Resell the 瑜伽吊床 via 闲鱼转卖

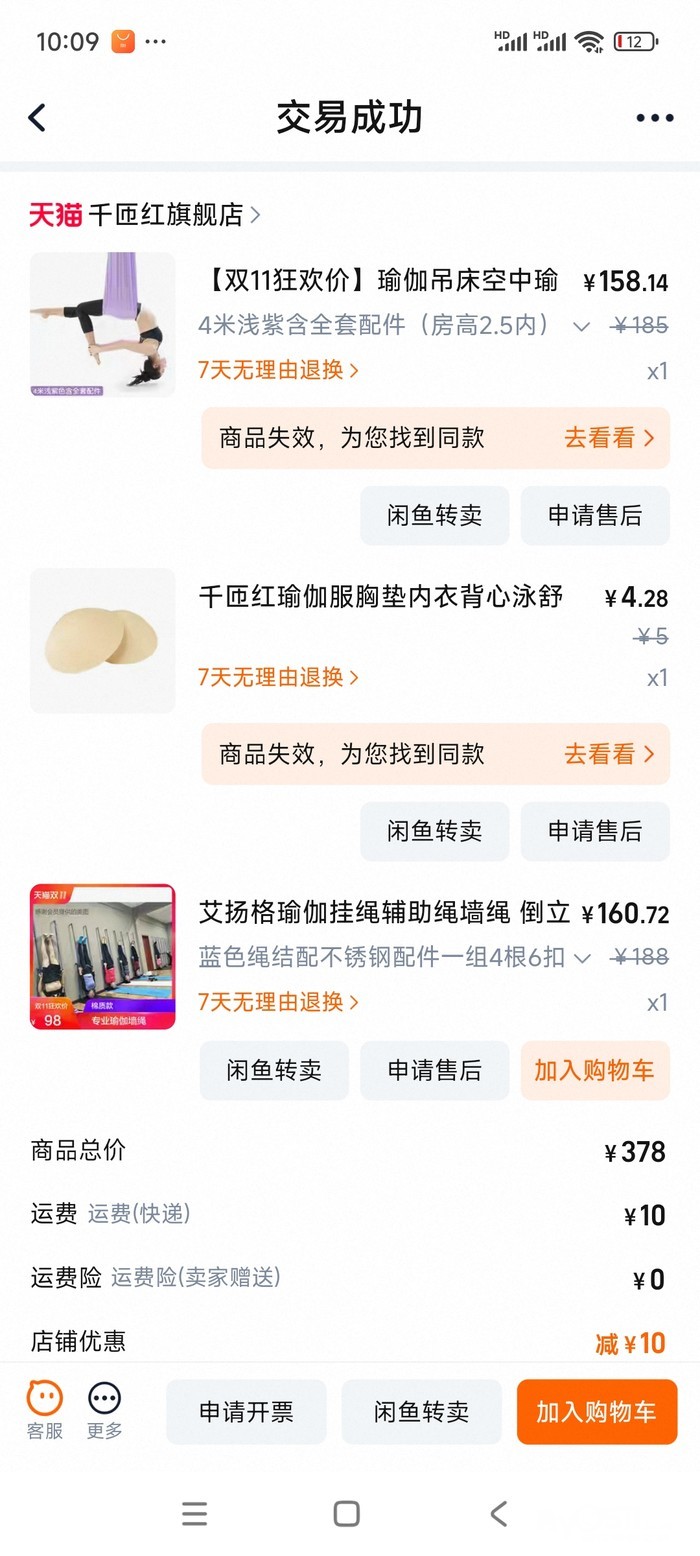434,516
